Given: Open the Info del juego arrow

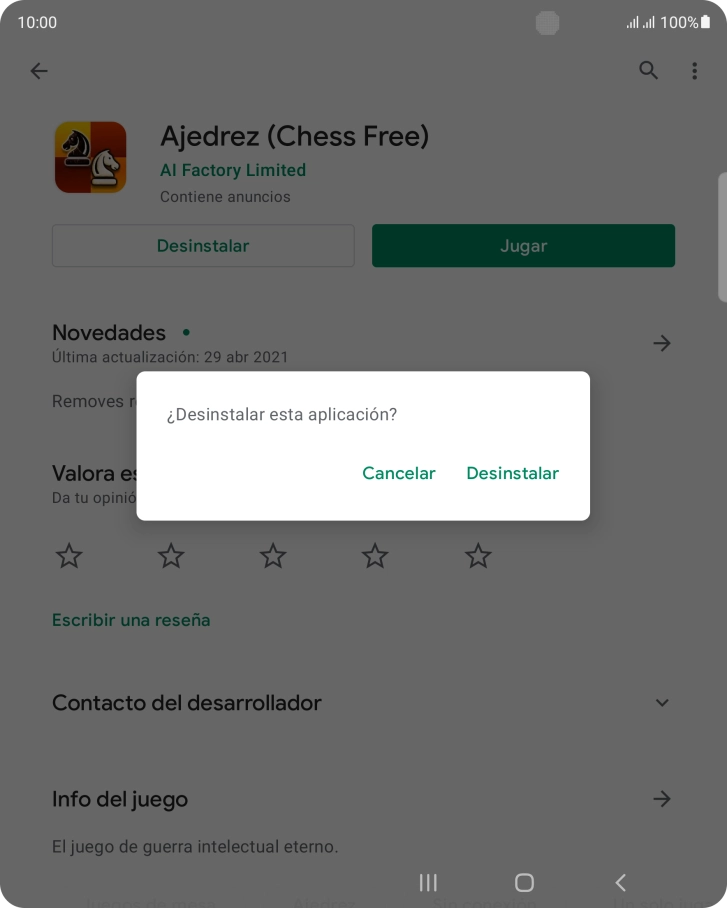Looking at the screenshot, I should pos(662,799).
